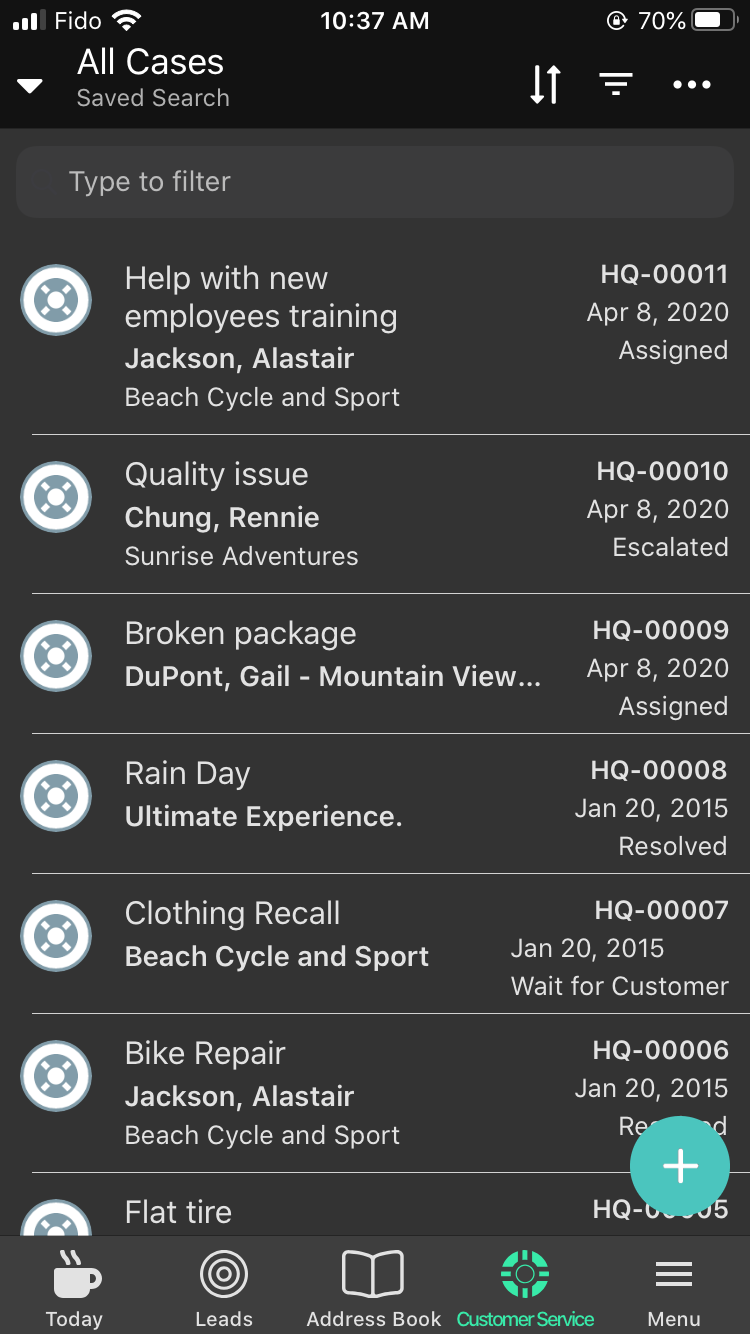Expand the All Cases saved search dropdown

30,85
